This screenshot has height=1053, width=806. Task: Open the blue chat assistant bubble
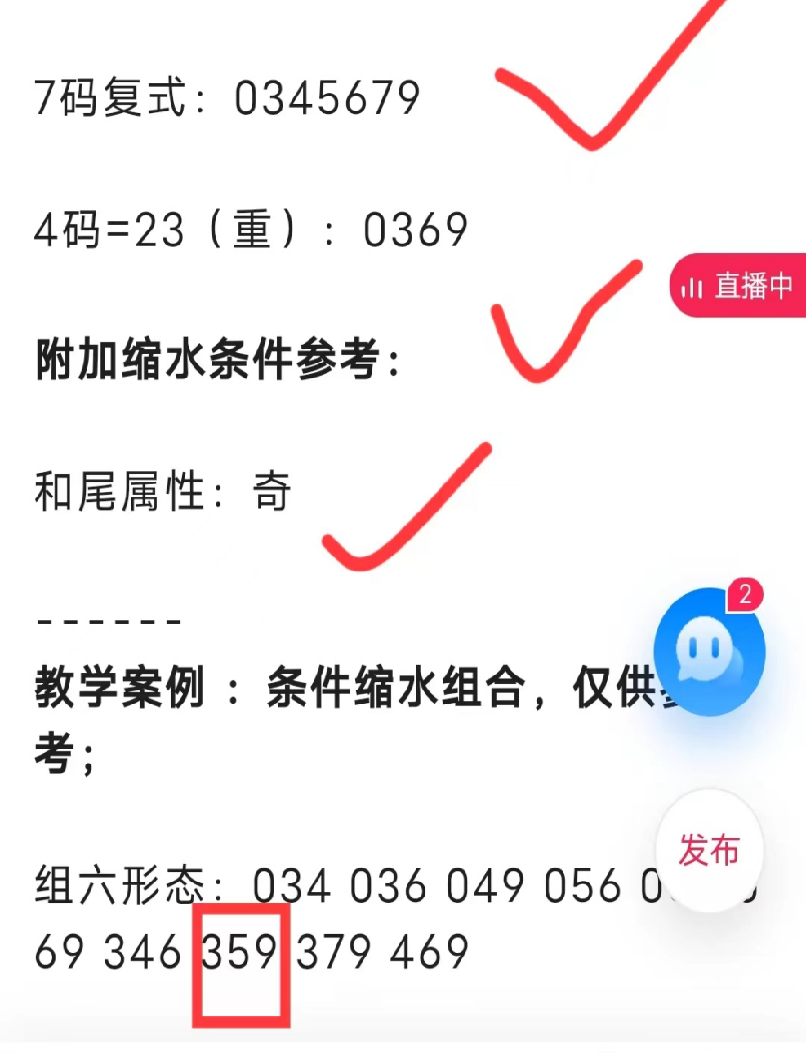pyautogui.click(x=708, y=652)
